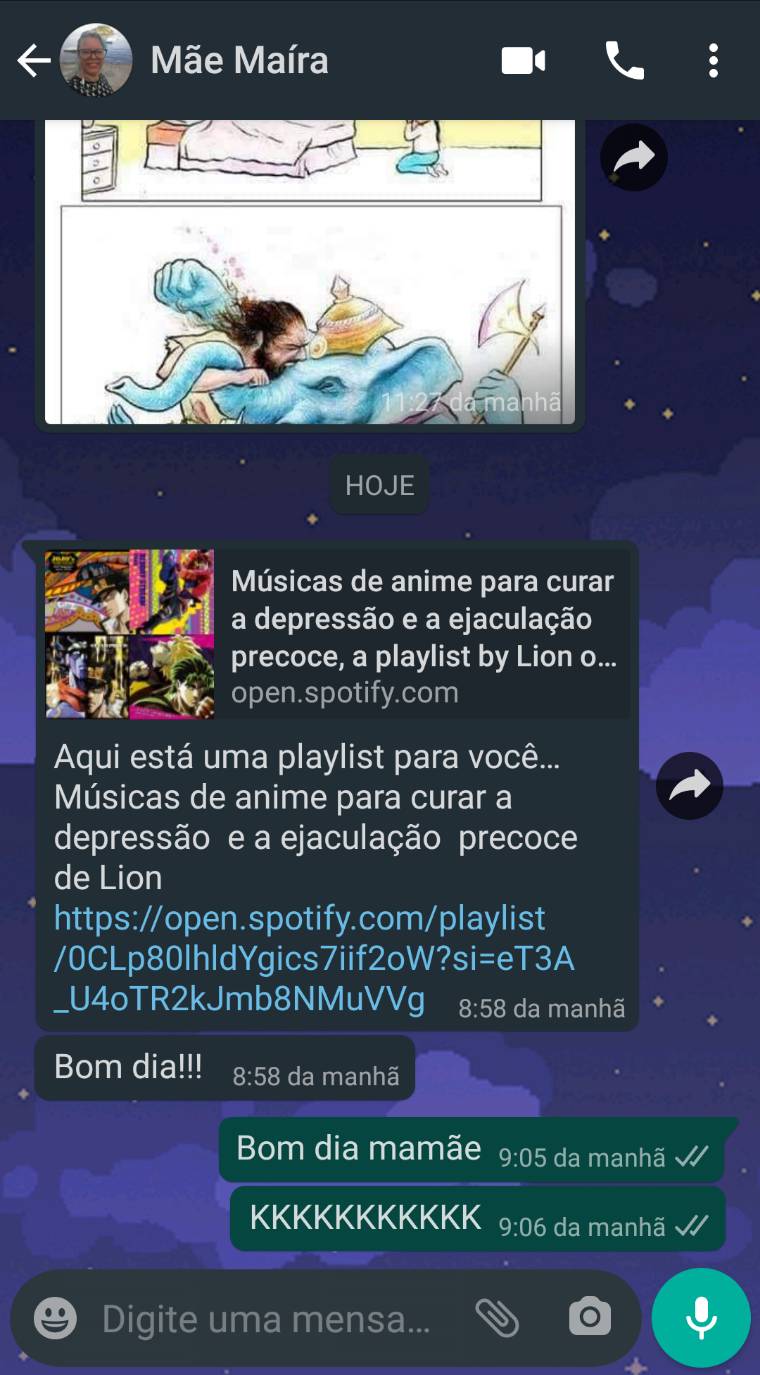View the JoJo playlist cover artwork
This screenshot has height=1375, width=760.
[128, 633]
